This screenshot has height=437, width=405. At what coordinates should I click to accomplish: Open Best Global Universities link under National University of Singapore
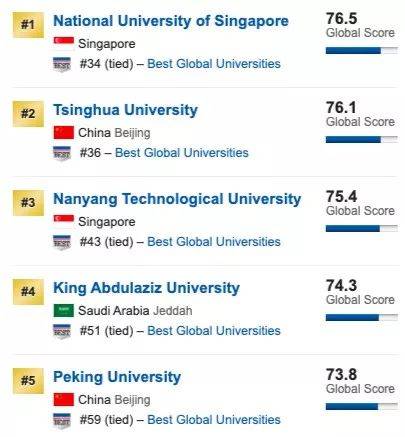[x=214, y=64]
